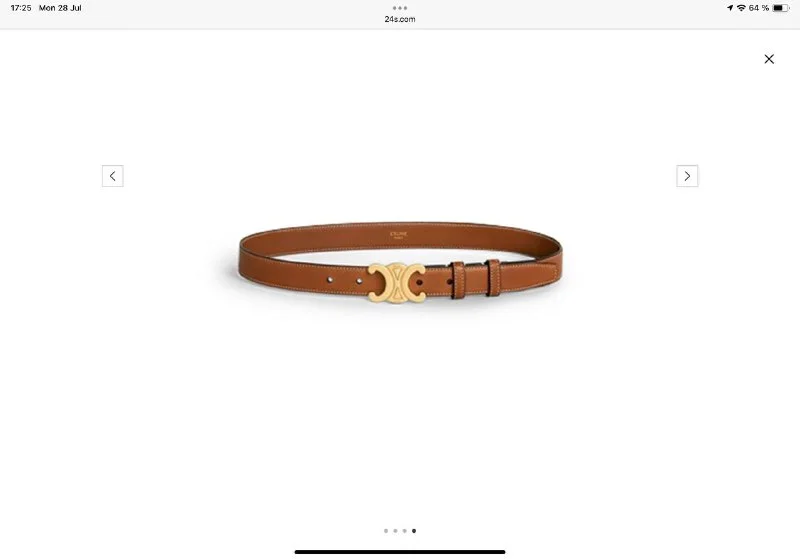The image size is (800, 559).
Task: Open the 24s.com address bar
Action: point(400,19)
